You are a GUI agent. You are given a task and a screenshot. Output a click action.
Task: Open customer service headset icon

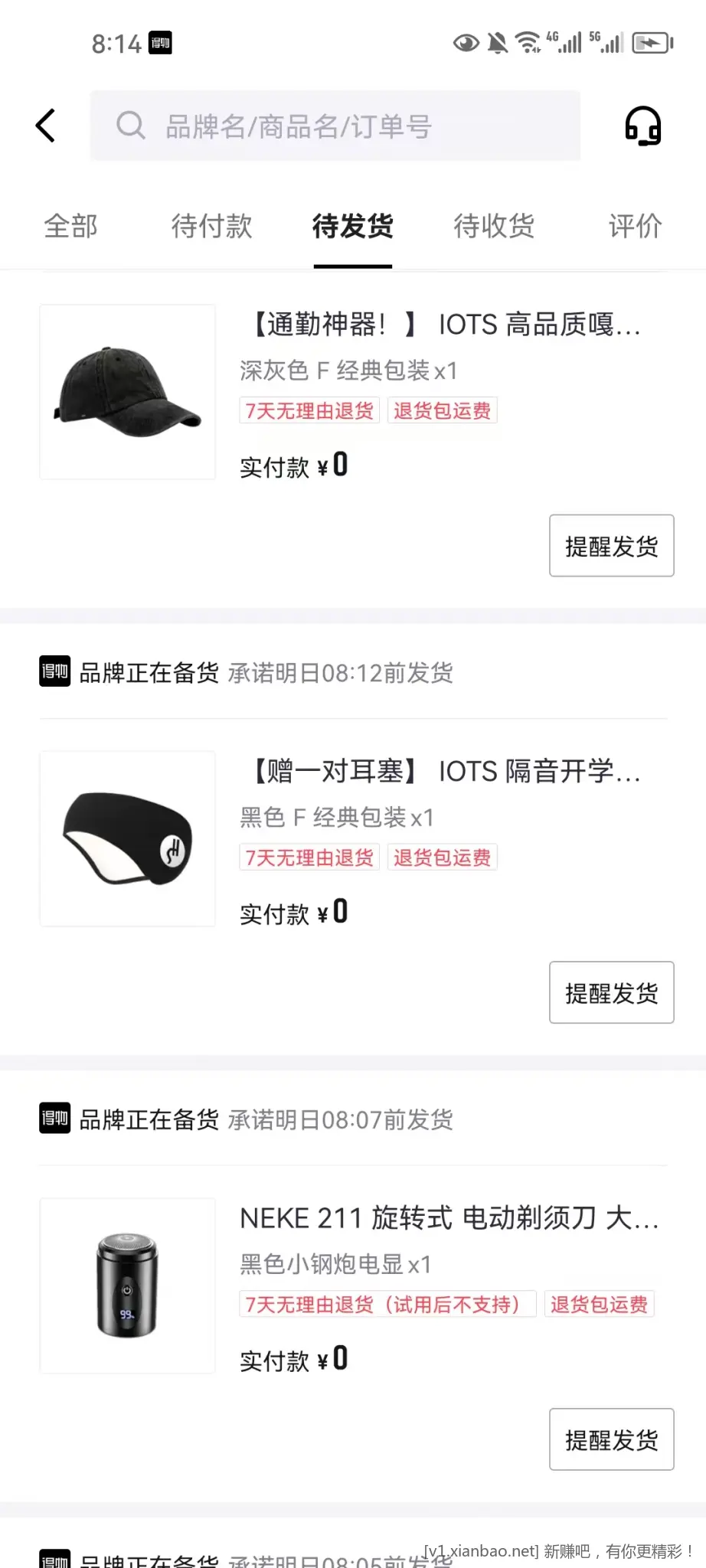pos(642,126)
